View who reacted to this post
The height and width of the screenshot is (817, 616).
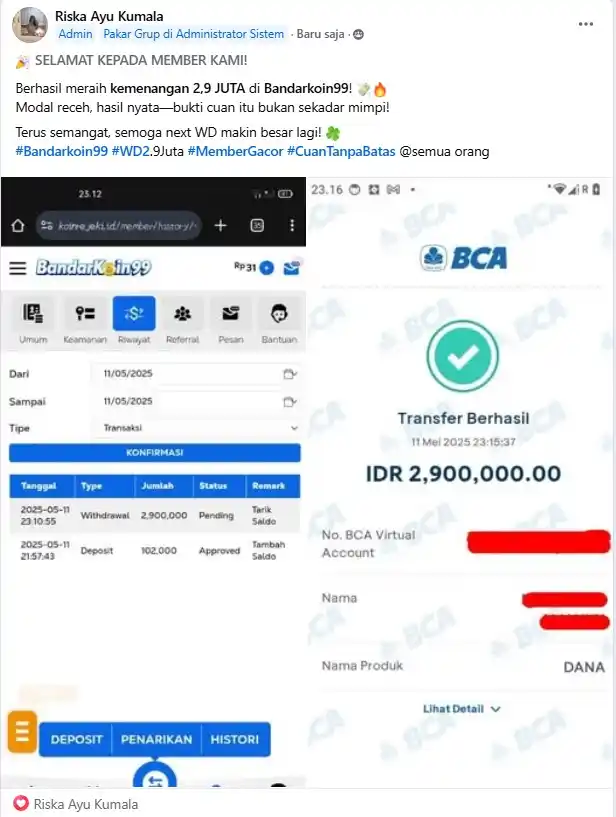pos(75,804)
